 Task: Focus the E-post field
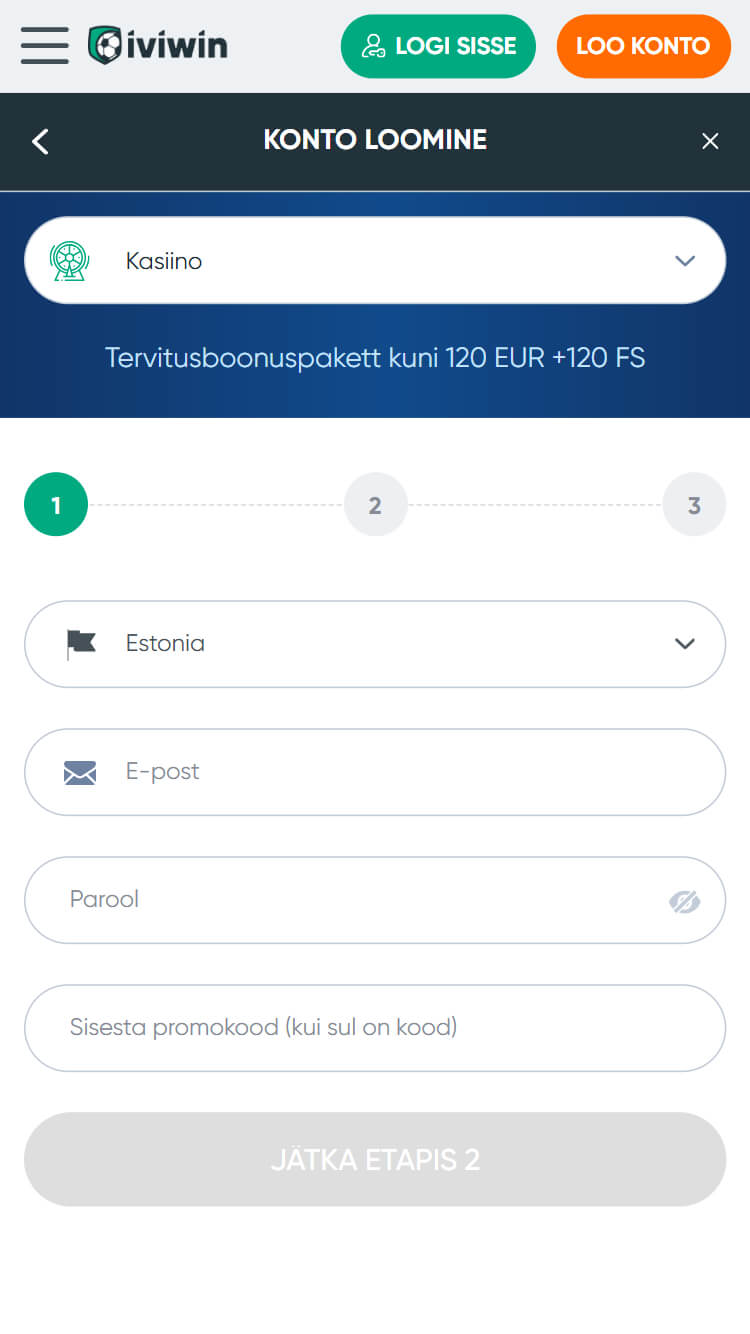(x=400, y=771)
